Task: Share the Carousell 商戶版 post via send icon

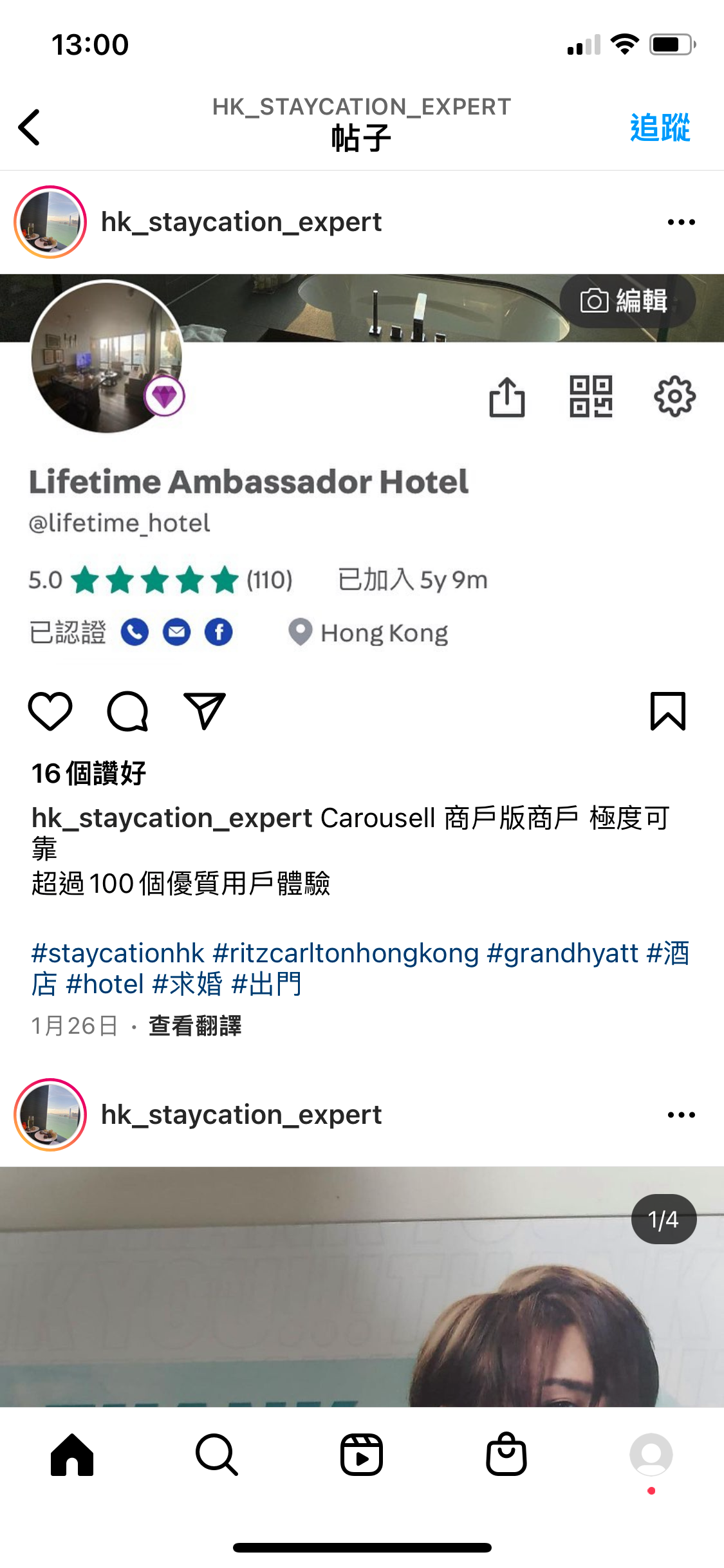Action: [x=205, y=711]
